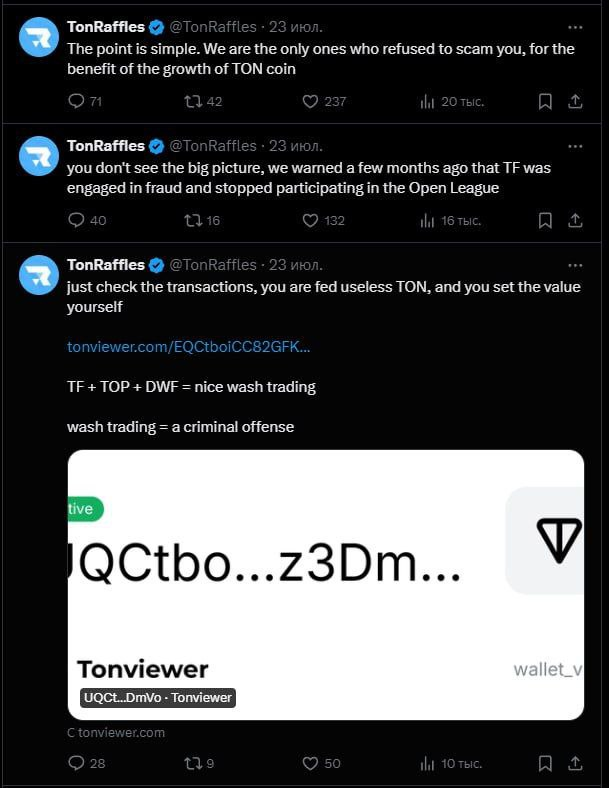Bookmark the 'point is simple' tweet

point(545,101)
